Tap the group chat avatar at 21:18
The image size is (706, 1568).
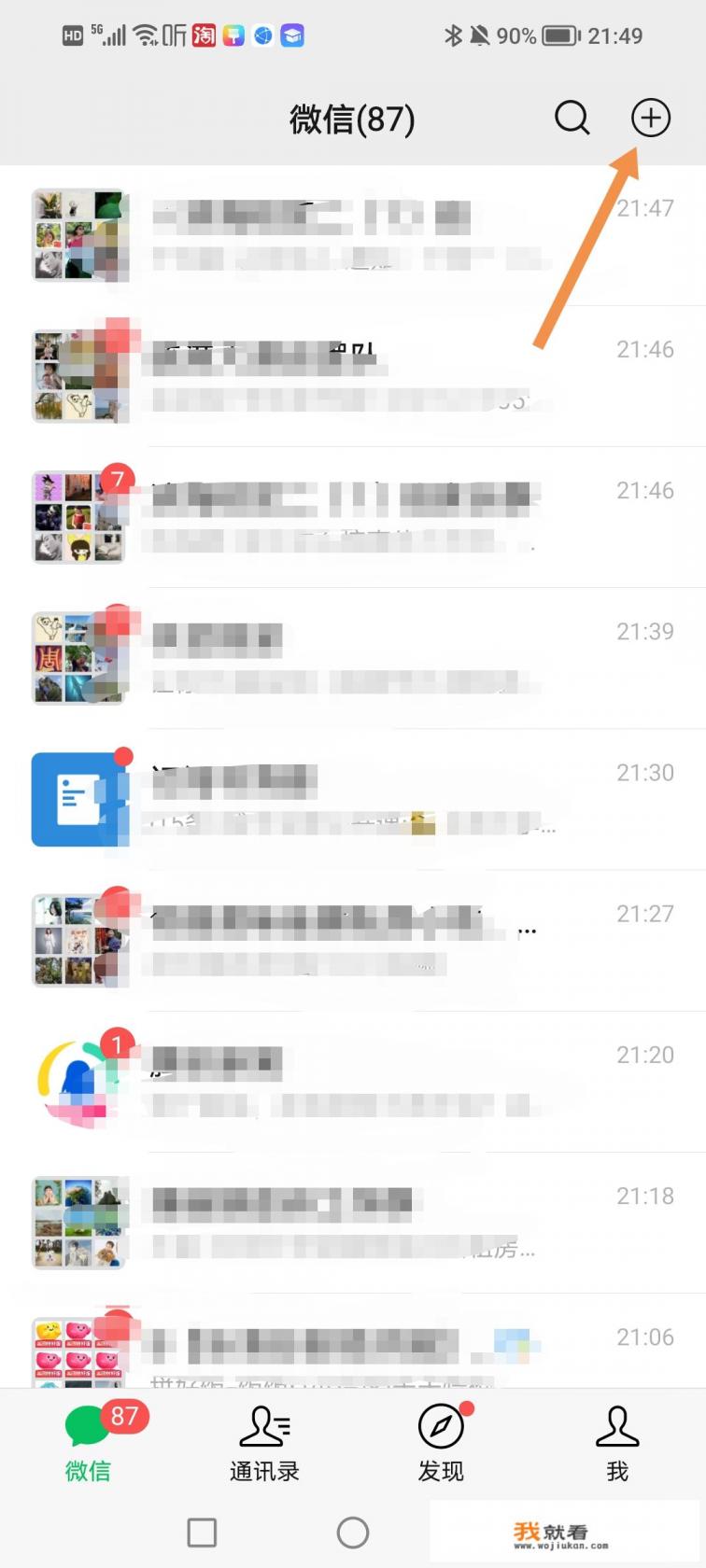[79, 1221]
